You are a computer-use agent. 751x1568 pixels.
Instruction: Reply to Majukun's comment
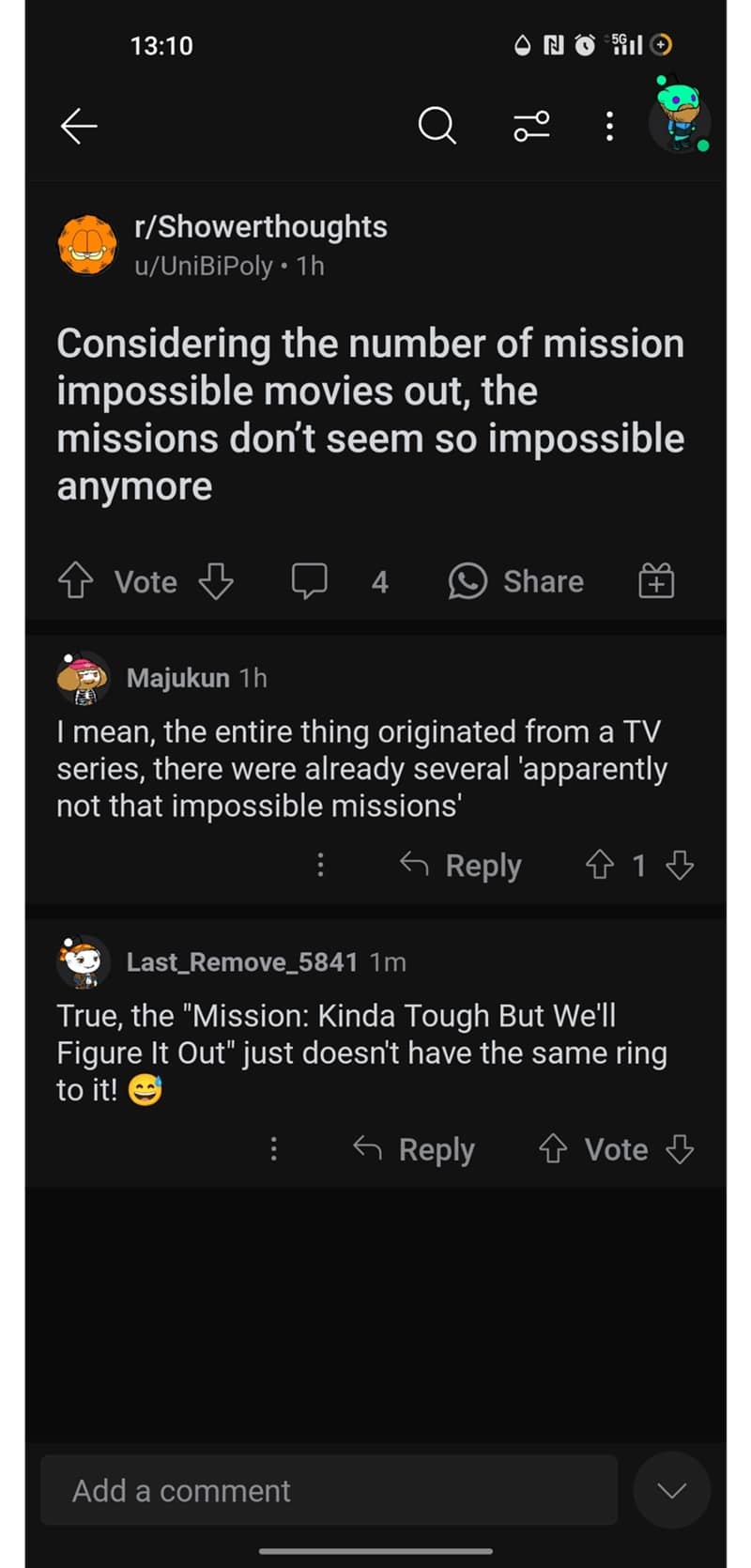tap(461, 865)
